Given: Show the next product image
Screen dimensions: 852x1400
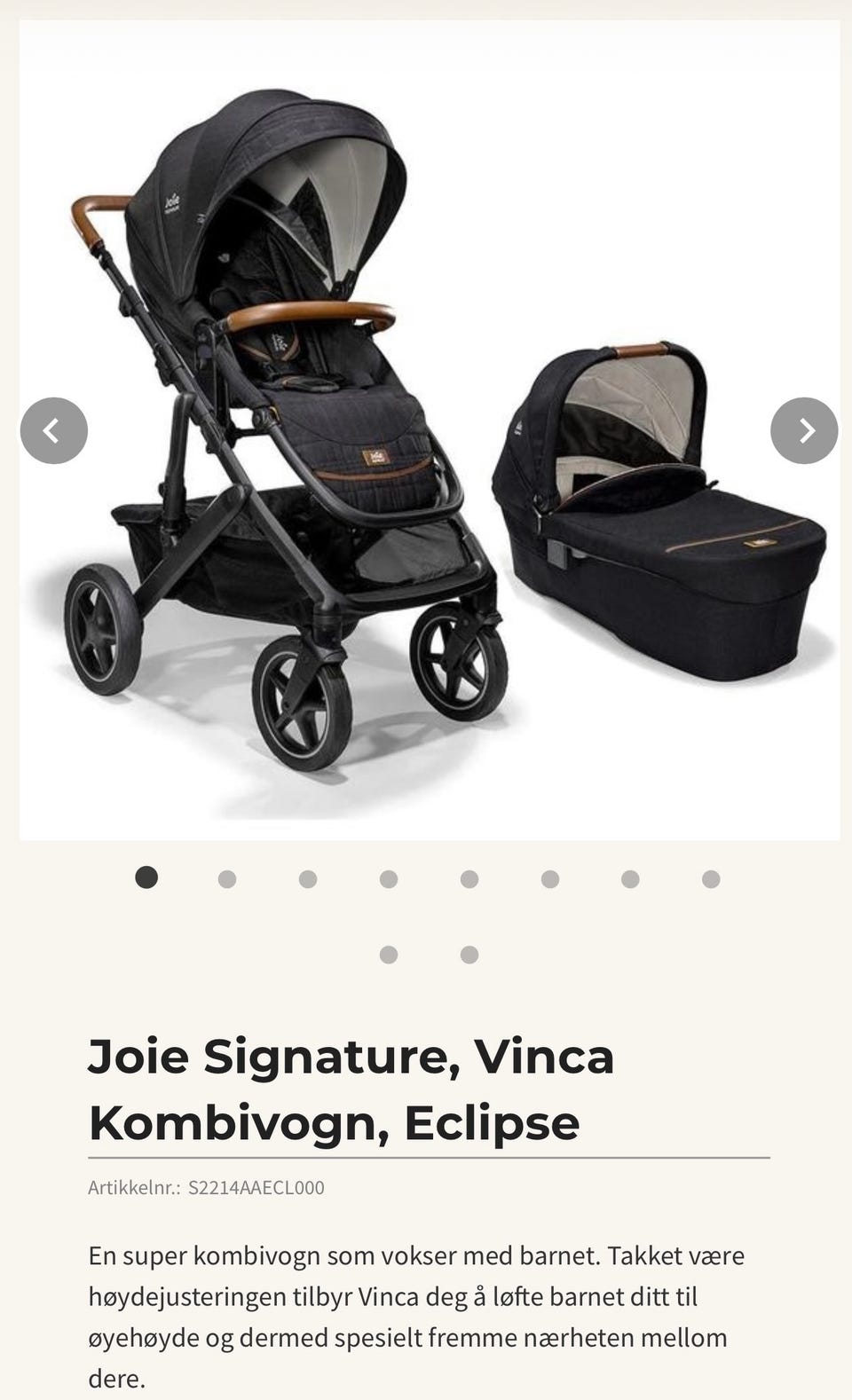Looking at the screenshot, I should pos(804,430).
